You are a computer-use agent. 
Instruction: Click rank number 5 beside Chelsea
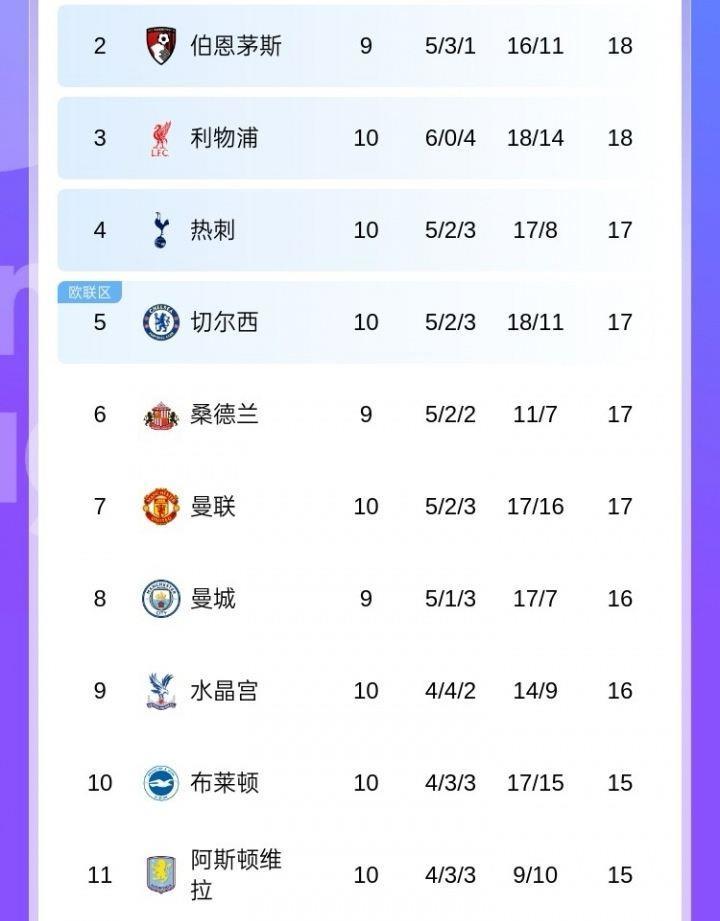(99, 322)
